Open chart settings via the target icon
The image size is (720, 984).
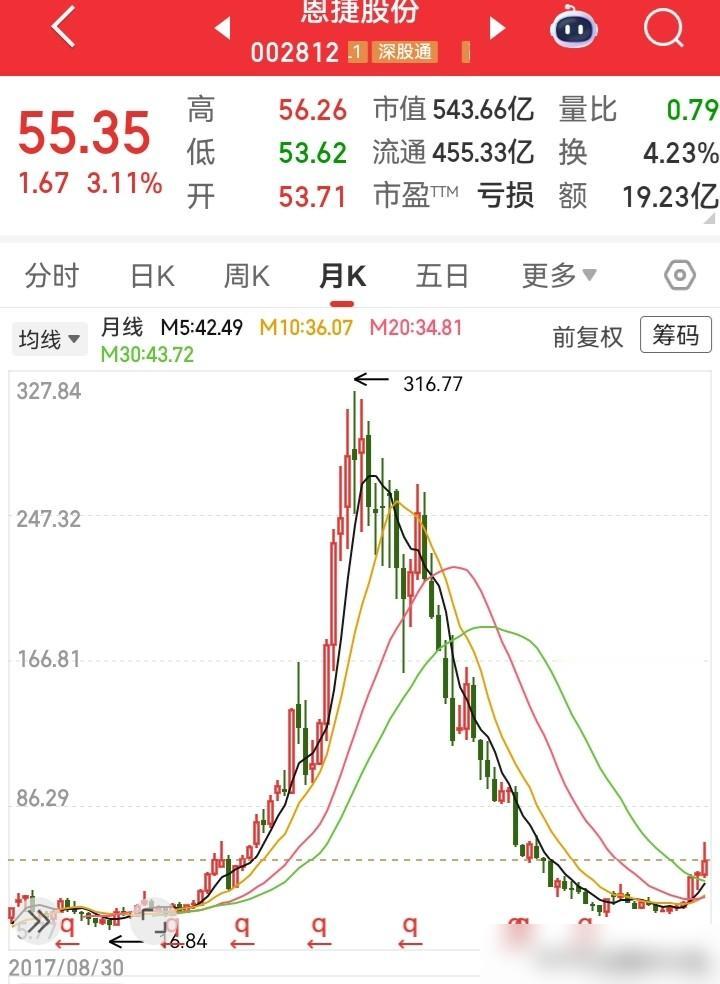pyautogui.click(x=678, y=274)
